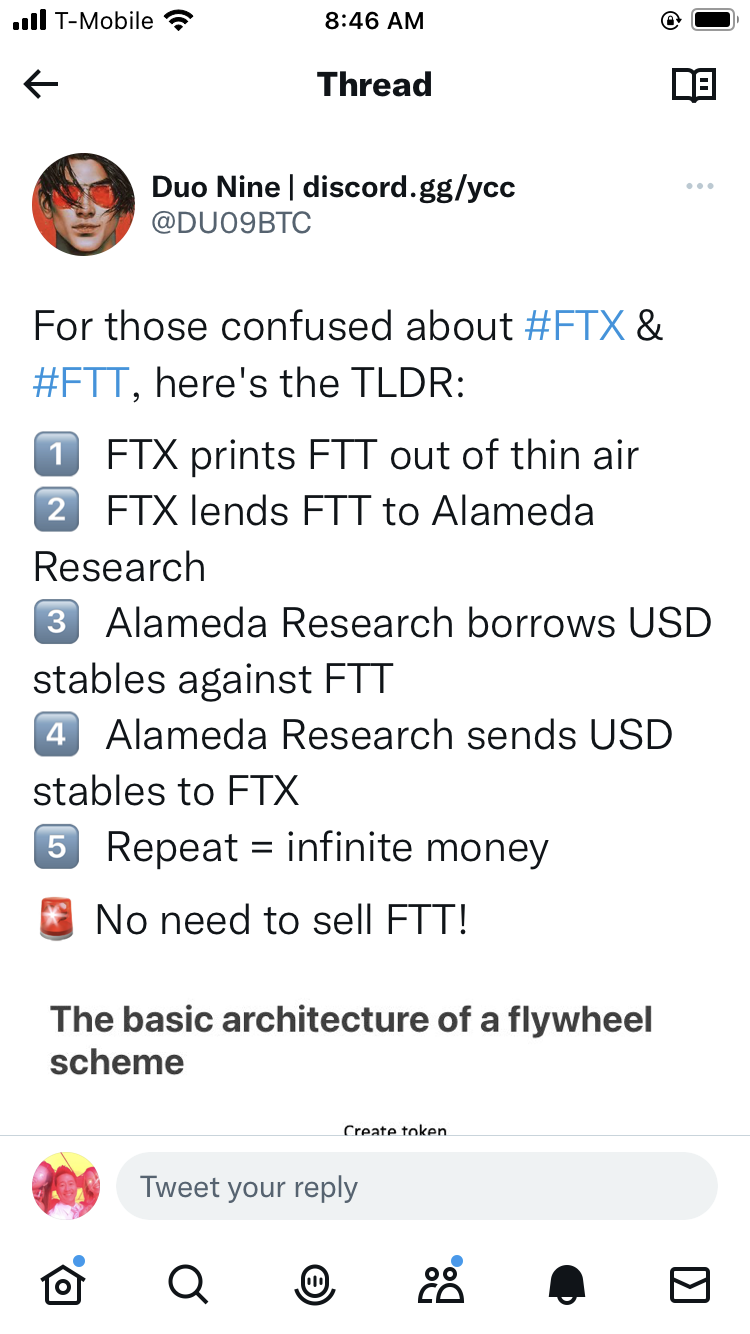Open the tweet's three-dot menu

(700, 187)
